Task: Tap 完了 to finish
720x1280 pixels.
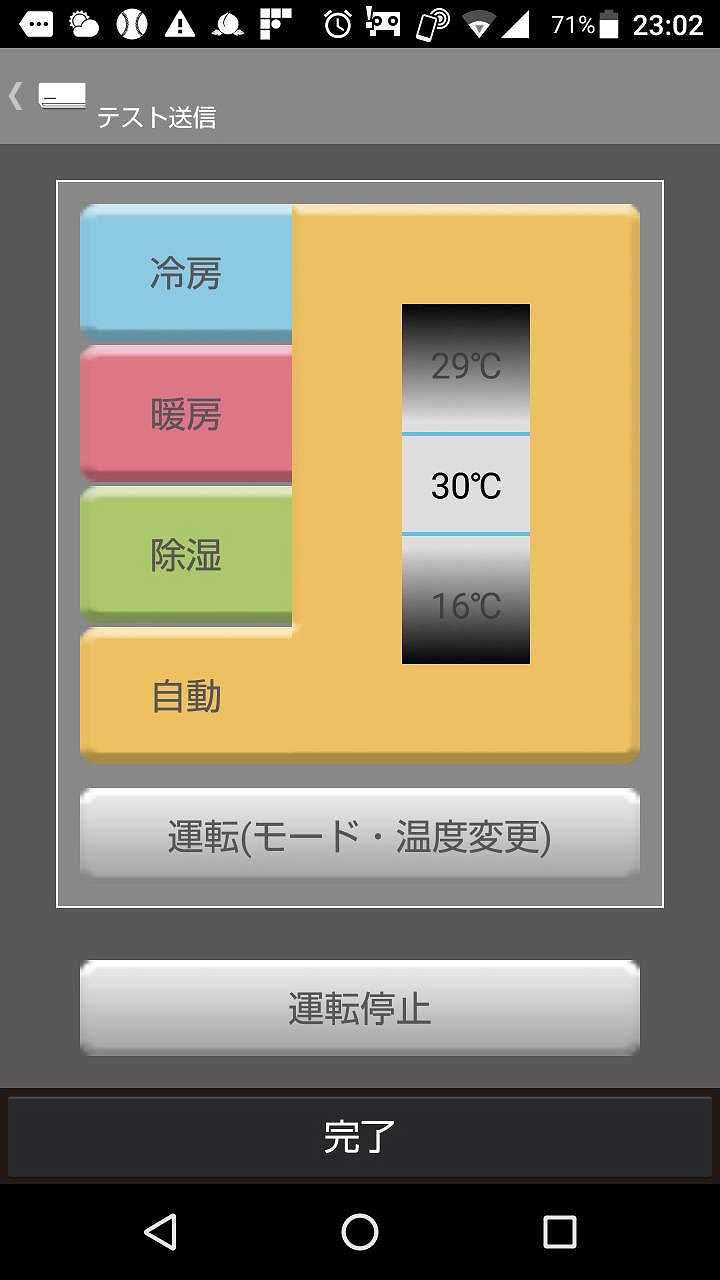Action: coord(360,1137)
